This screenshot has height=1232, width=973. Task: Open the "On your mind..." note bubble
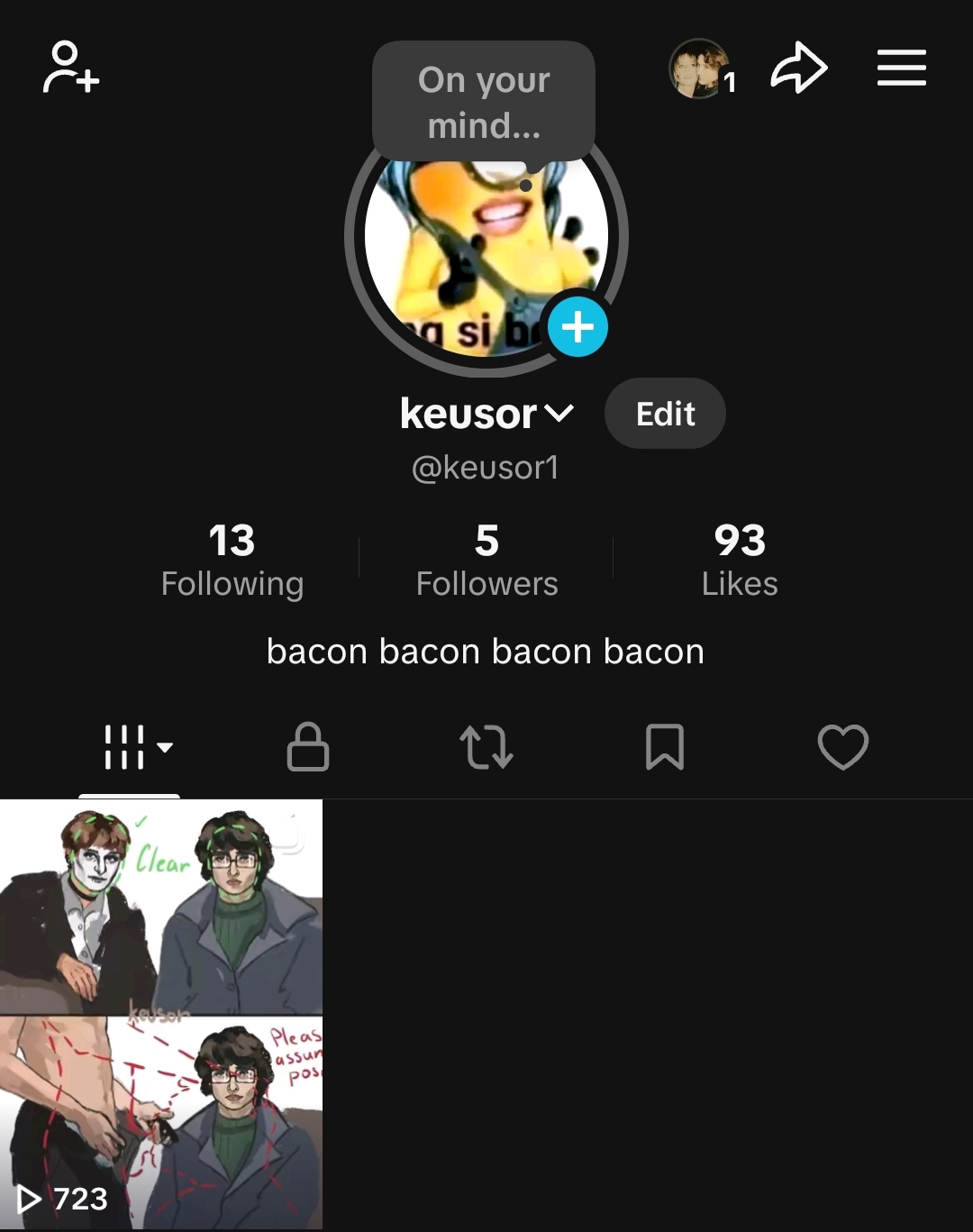484,102
